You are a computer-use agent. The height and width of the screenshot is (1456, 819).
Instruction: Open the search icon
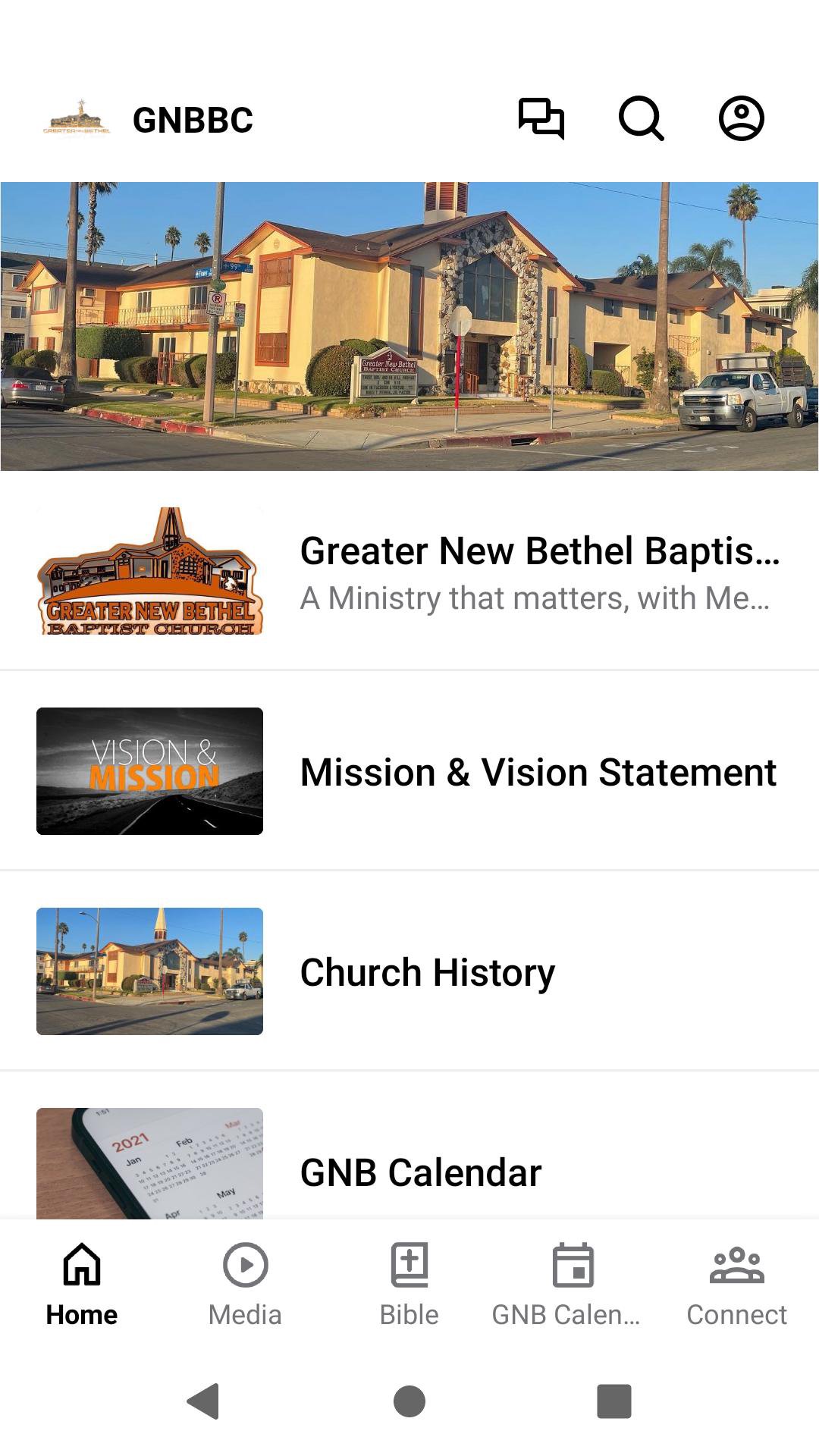(642, 119)
